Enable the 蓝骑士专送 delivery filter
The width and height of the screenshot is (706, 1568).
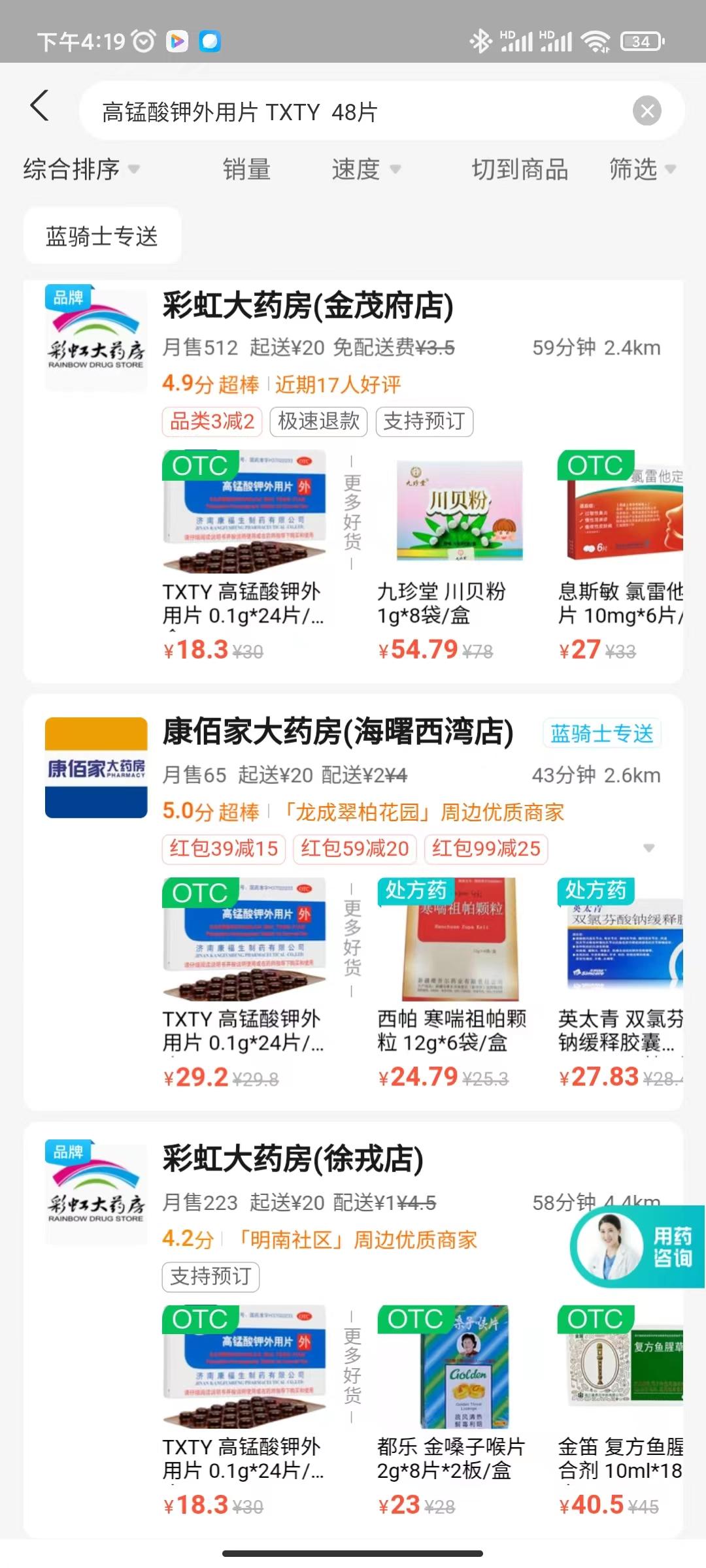103,237
